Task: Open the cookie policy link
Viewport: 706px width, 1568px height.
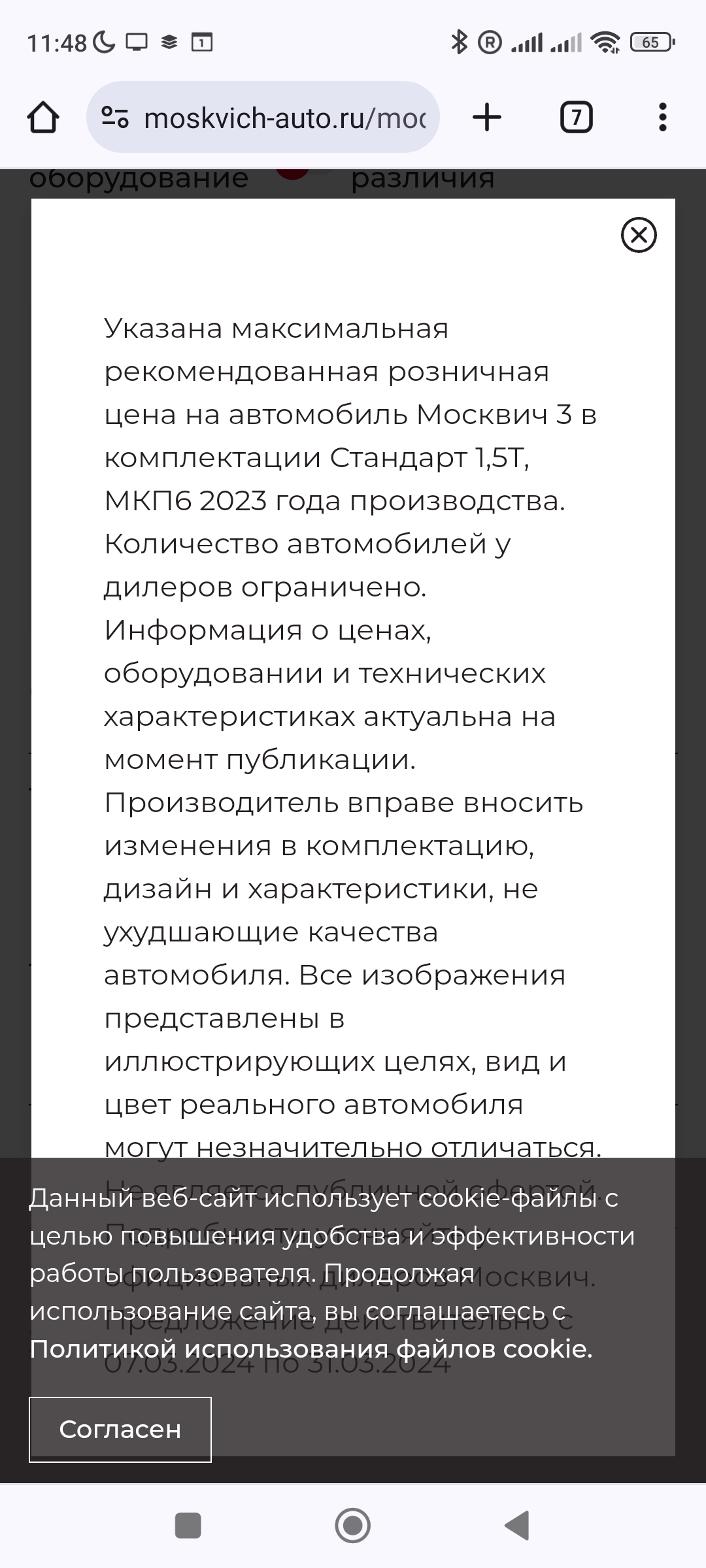Action: pyautogui.click(x=311, y=1348)
